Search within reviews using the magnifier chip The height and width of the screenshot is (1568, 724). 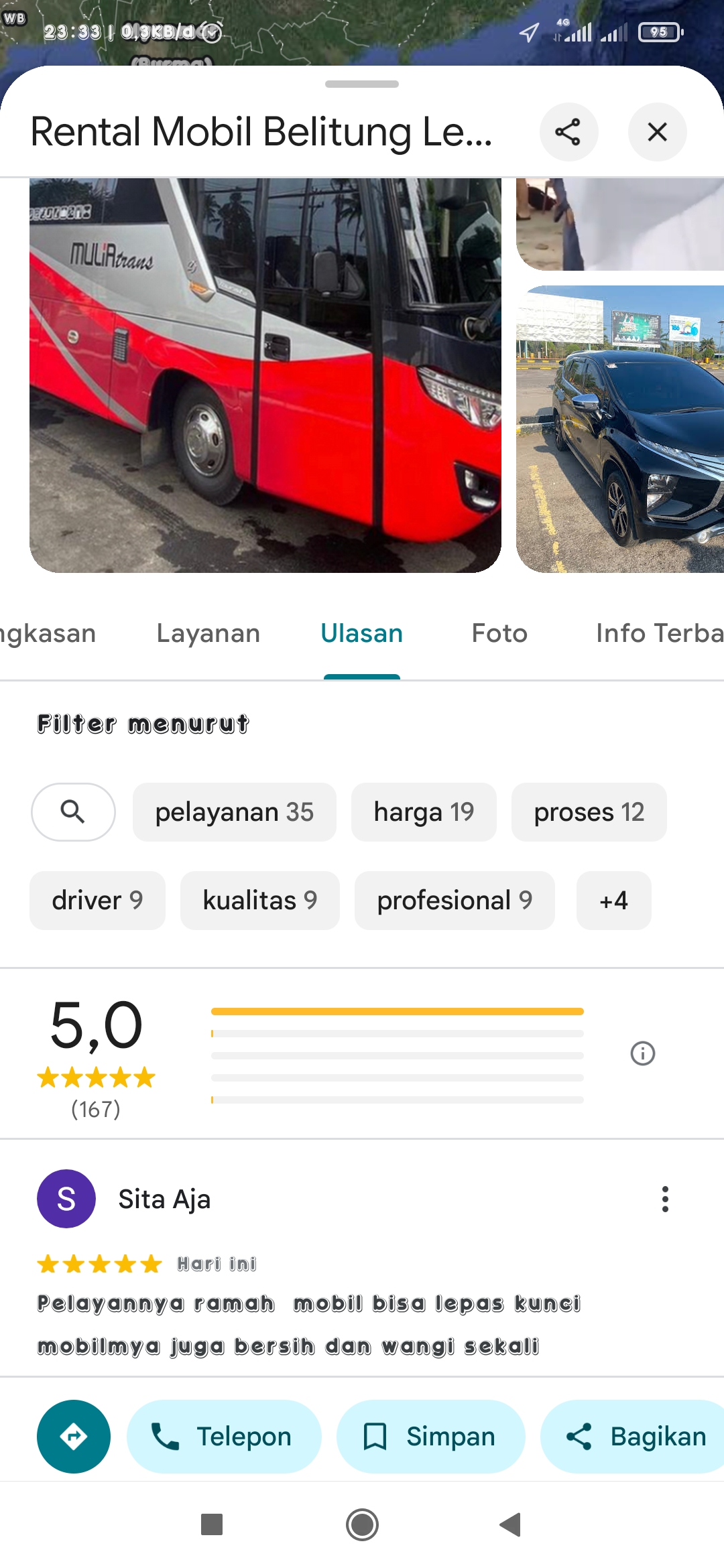click(x=73, y=812)
